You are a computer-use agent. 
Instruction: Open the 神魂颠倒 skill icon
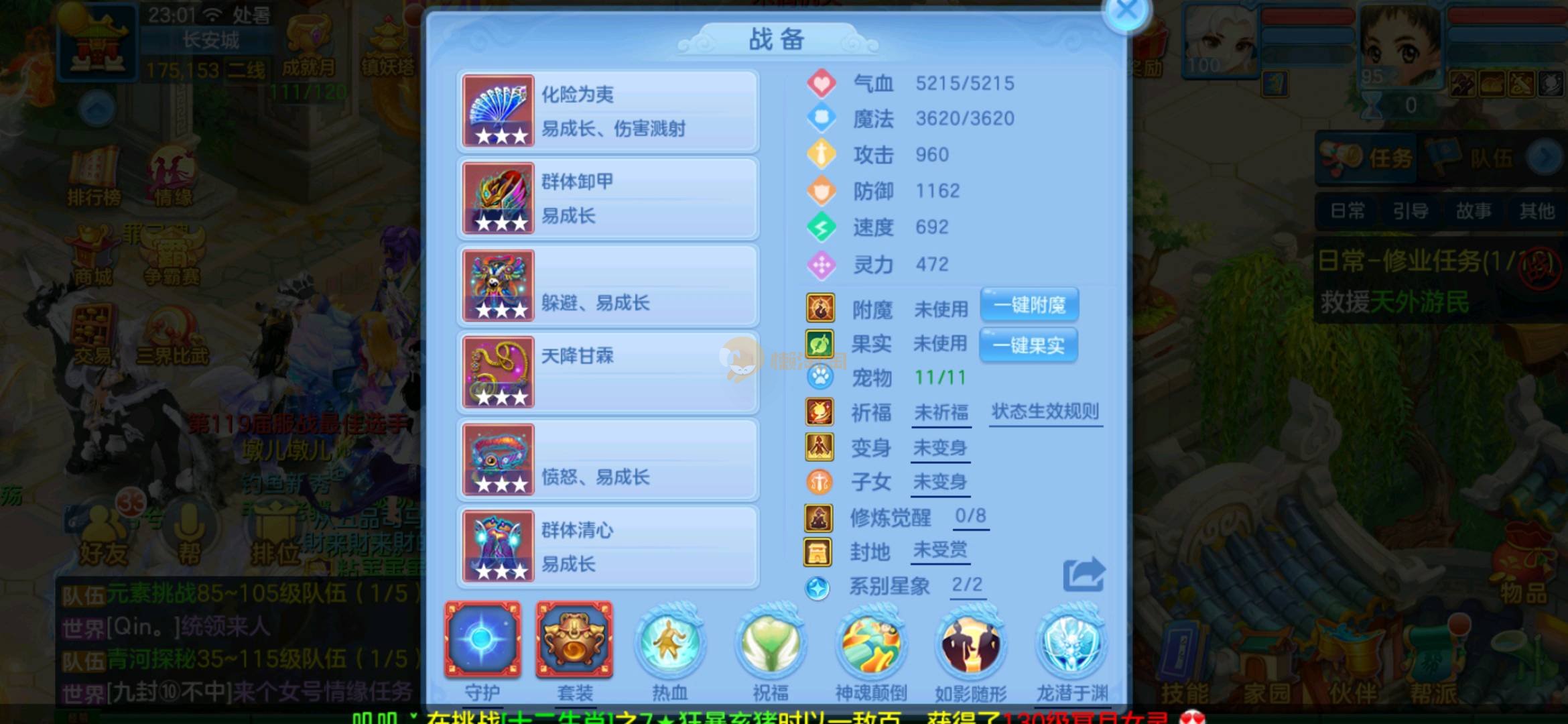[871, 644]
